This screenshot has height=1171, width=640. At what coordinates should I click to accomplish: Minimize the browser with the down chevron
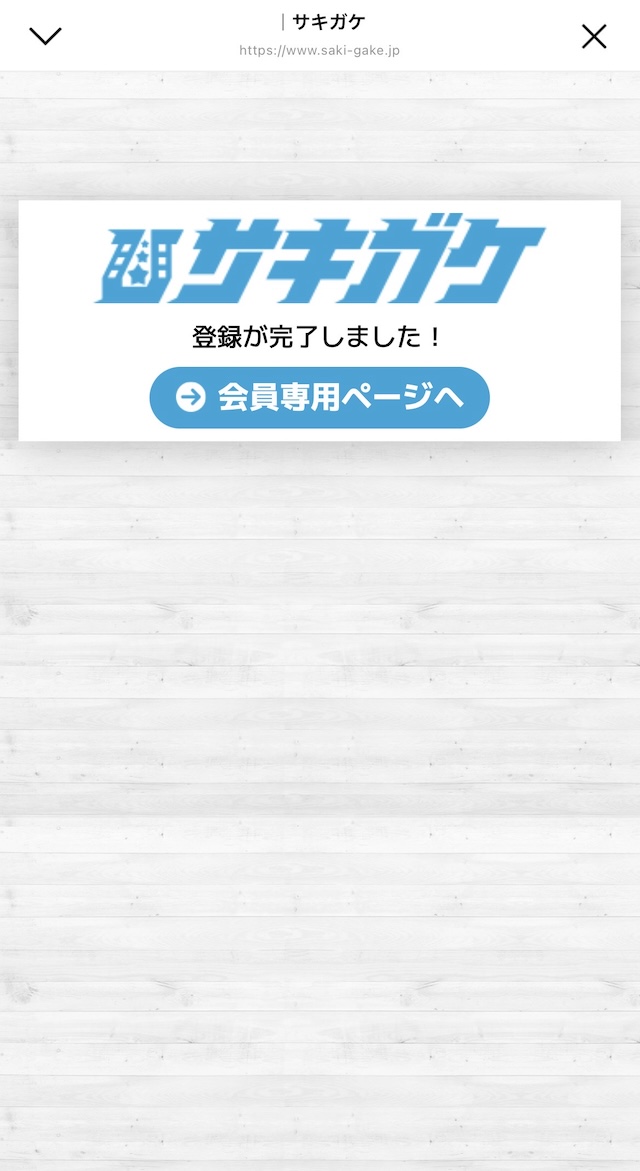coord(45,37)
